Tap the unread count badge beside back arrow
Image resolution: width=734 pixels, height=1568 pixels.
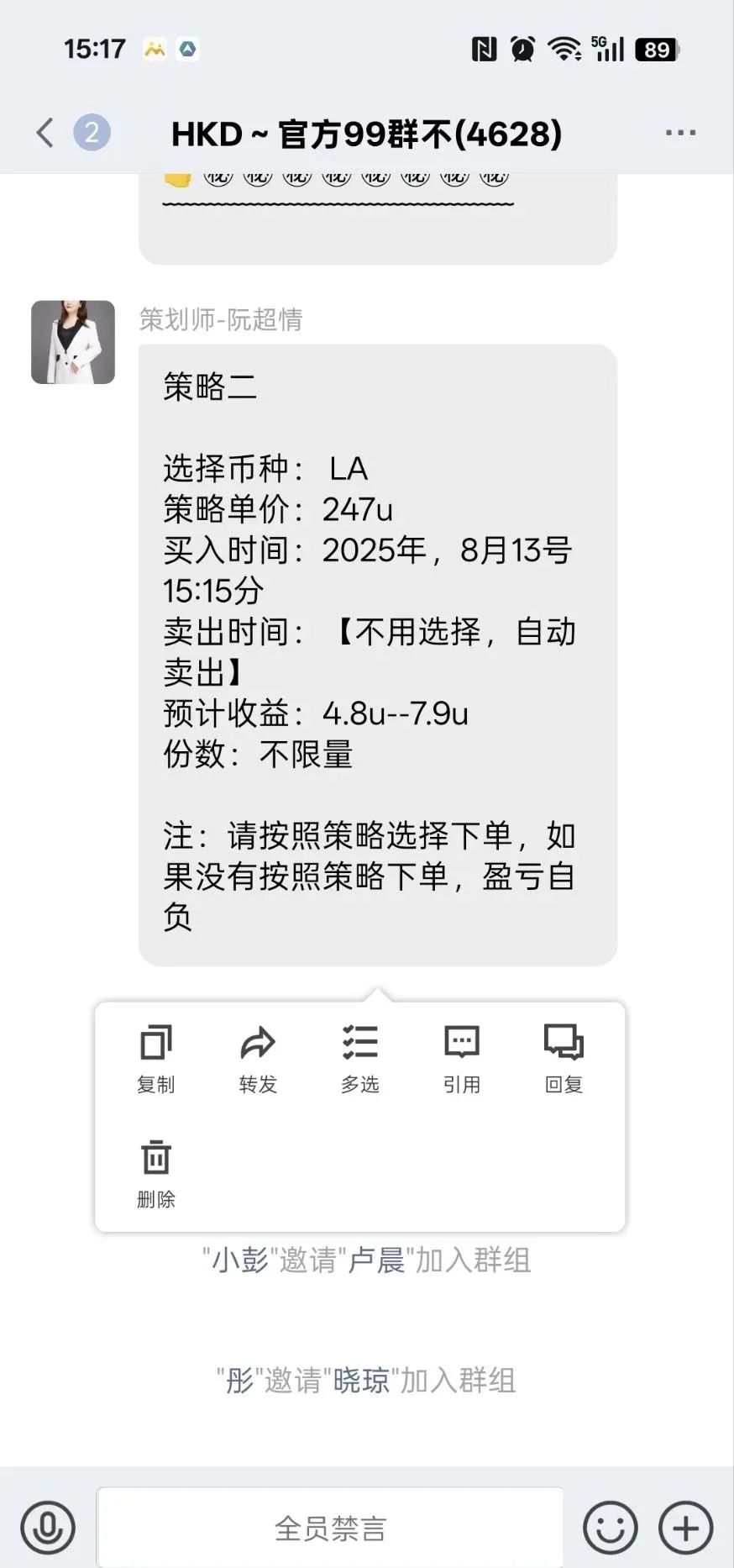(x=92, y=132)
